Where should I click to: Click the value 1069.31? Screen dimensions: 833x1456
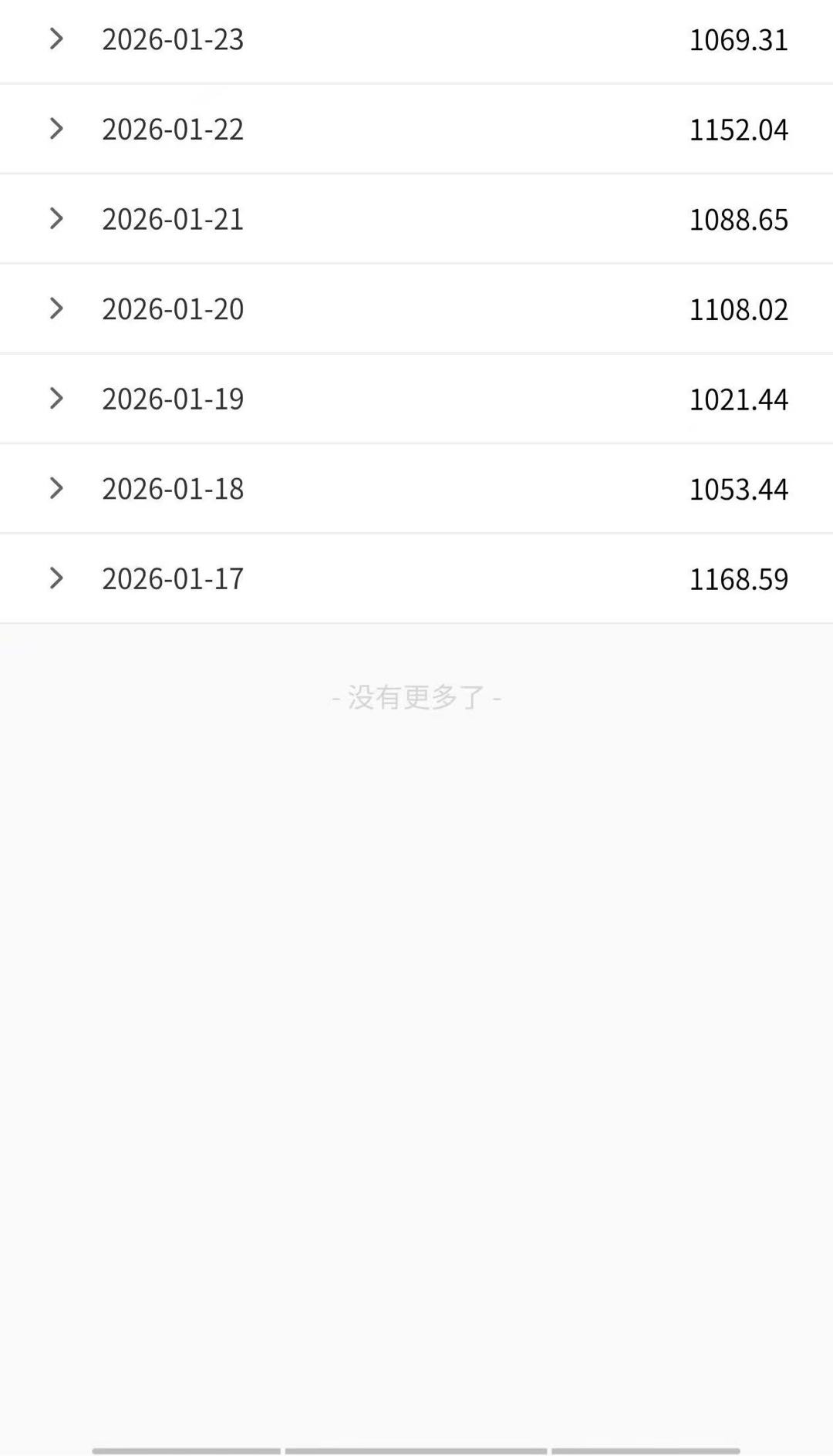[x=739, y=39]
